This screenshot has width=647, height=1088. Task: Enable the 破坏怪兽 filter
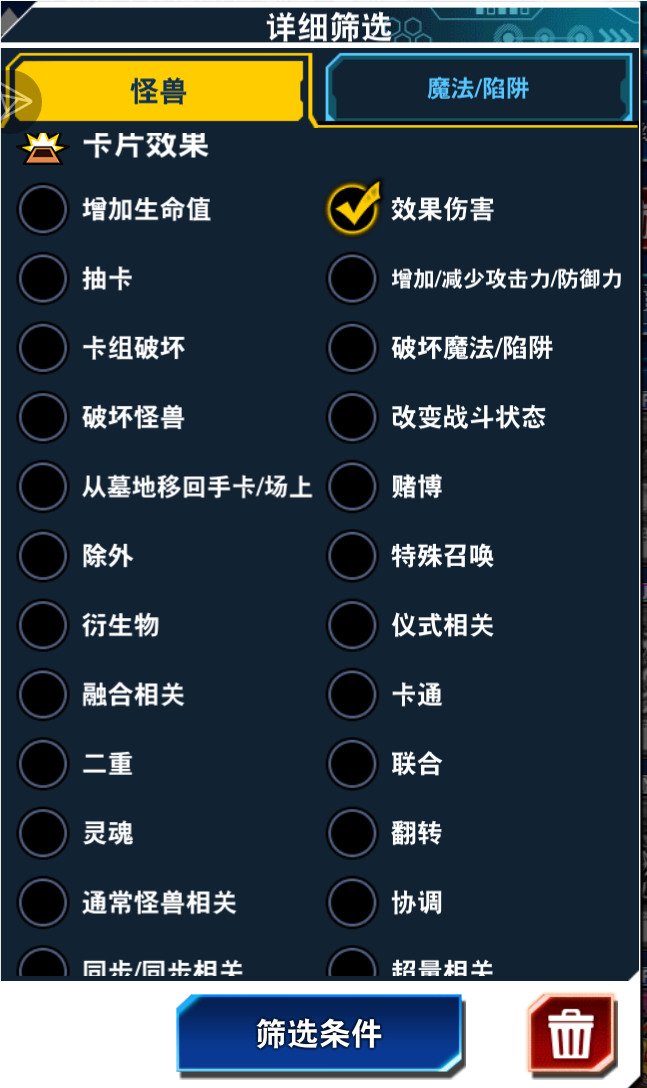click(x=43, y=417)
